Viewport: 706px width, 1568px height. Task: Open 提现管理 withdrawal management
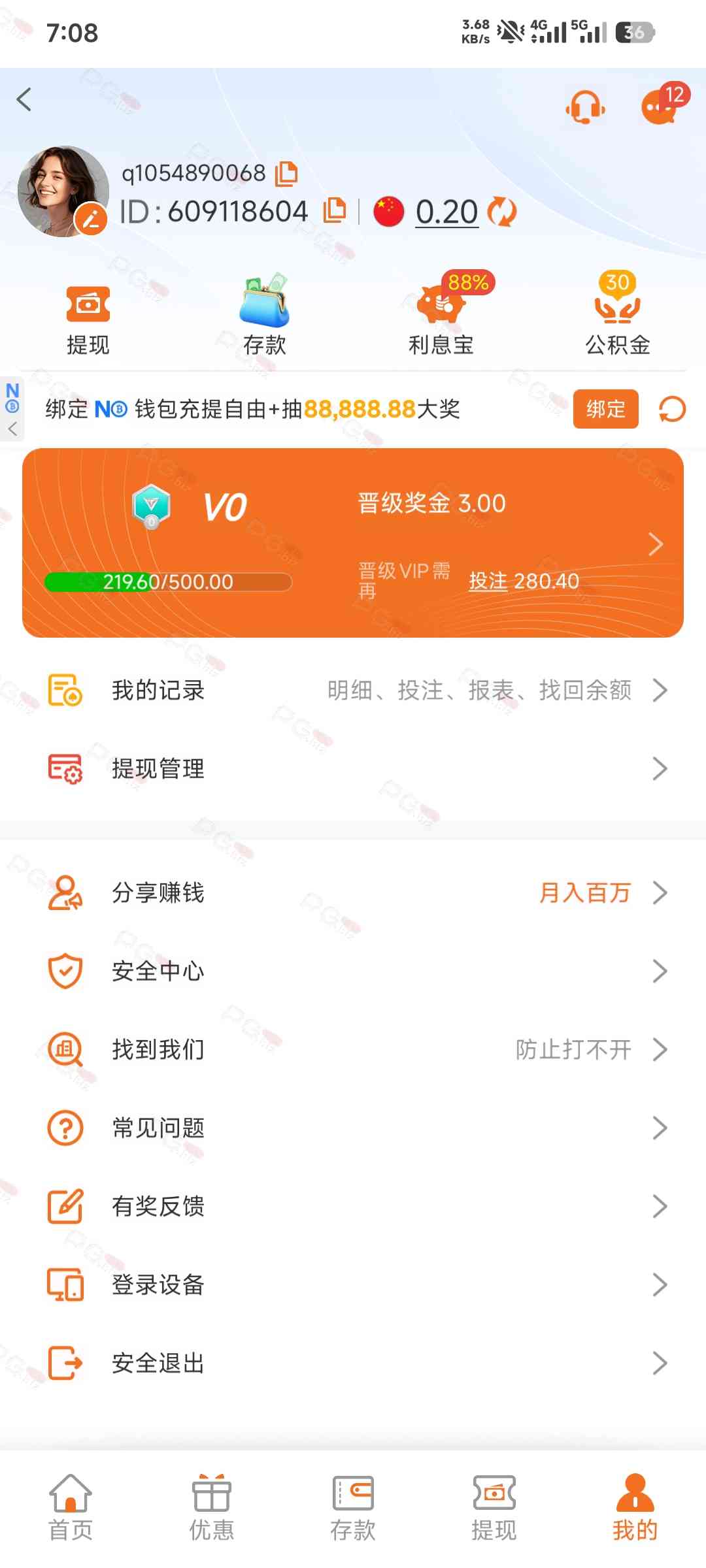click(353, 768)
